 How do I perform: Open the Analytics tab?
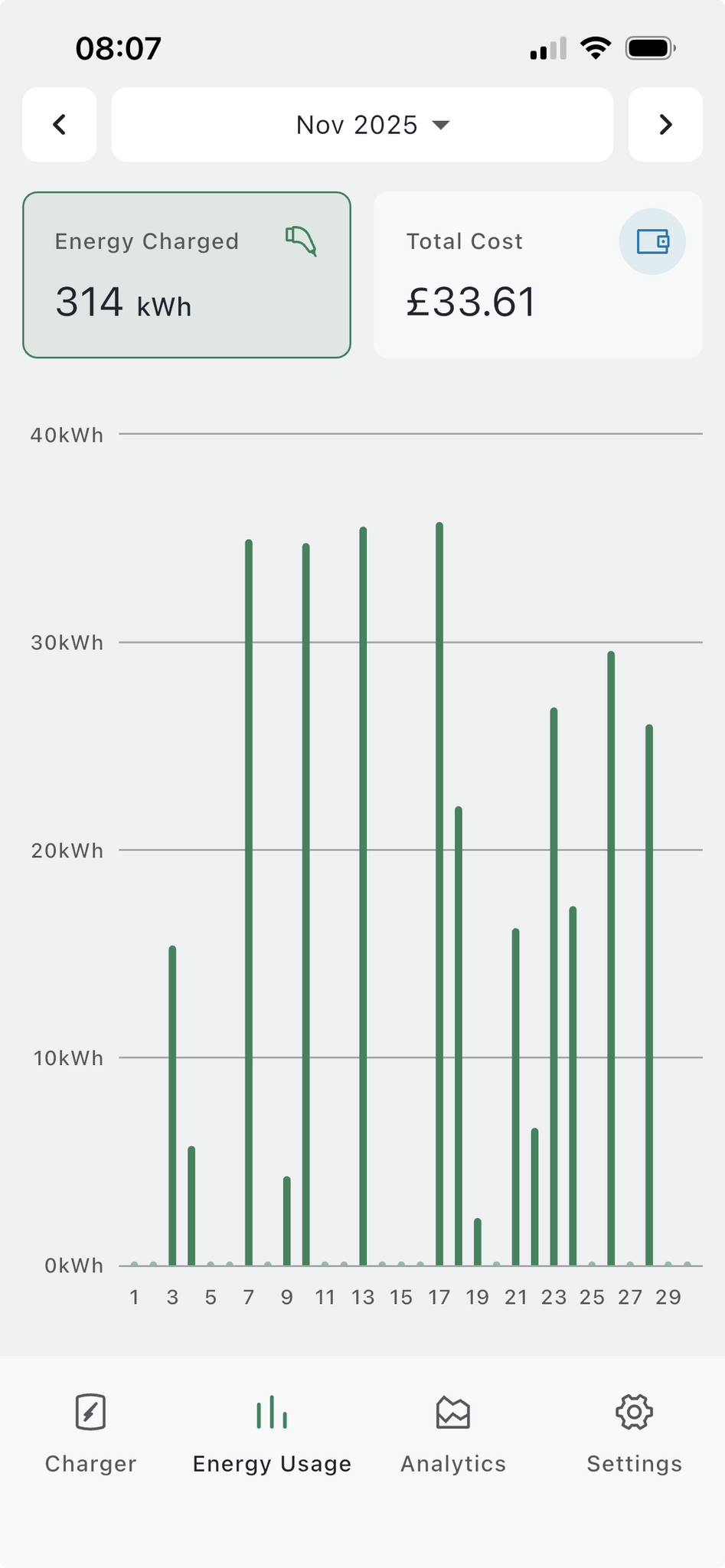tap(453, 1432)
